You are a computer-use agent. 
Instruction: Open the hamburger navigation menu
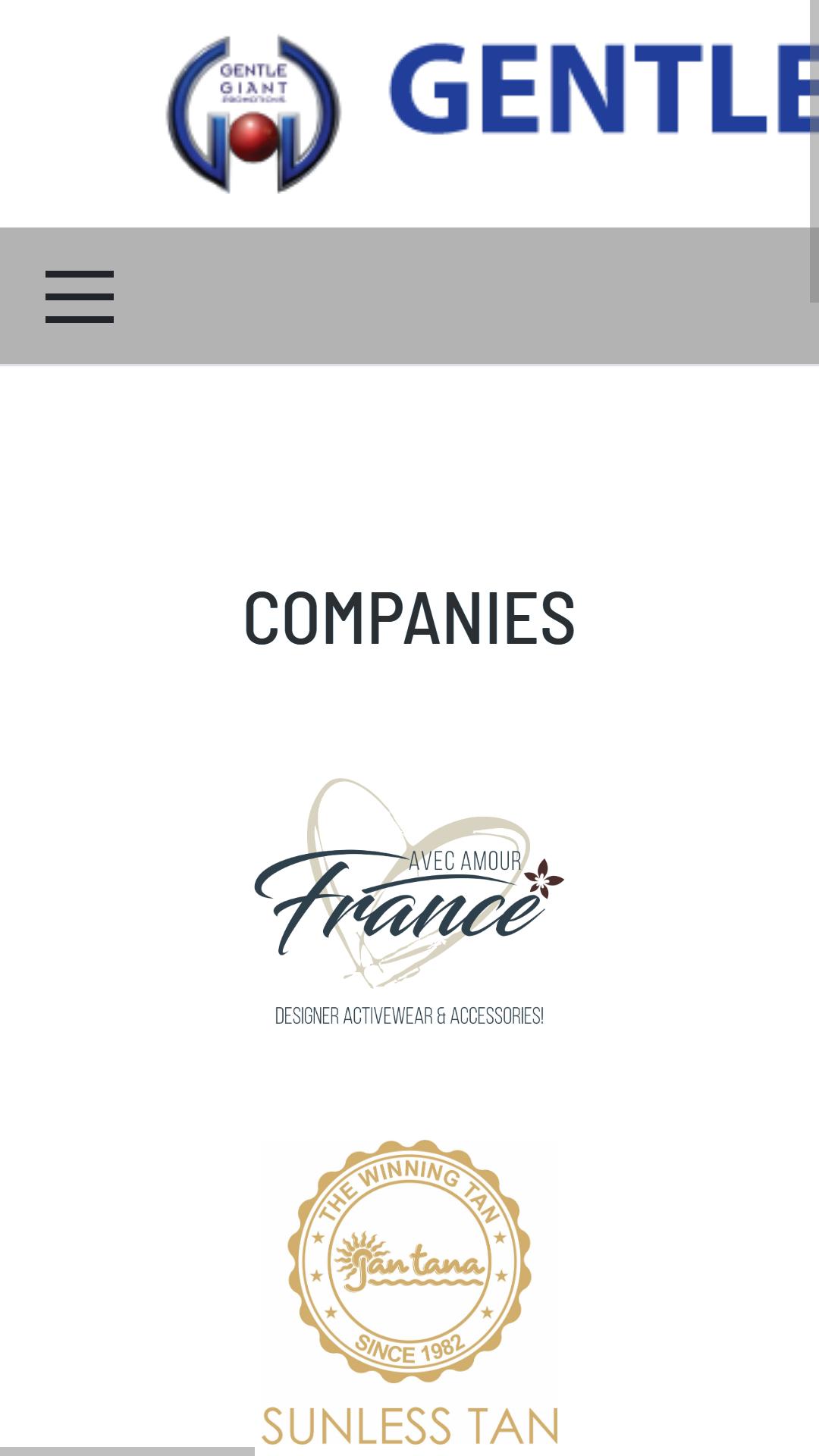pos(80,297)
